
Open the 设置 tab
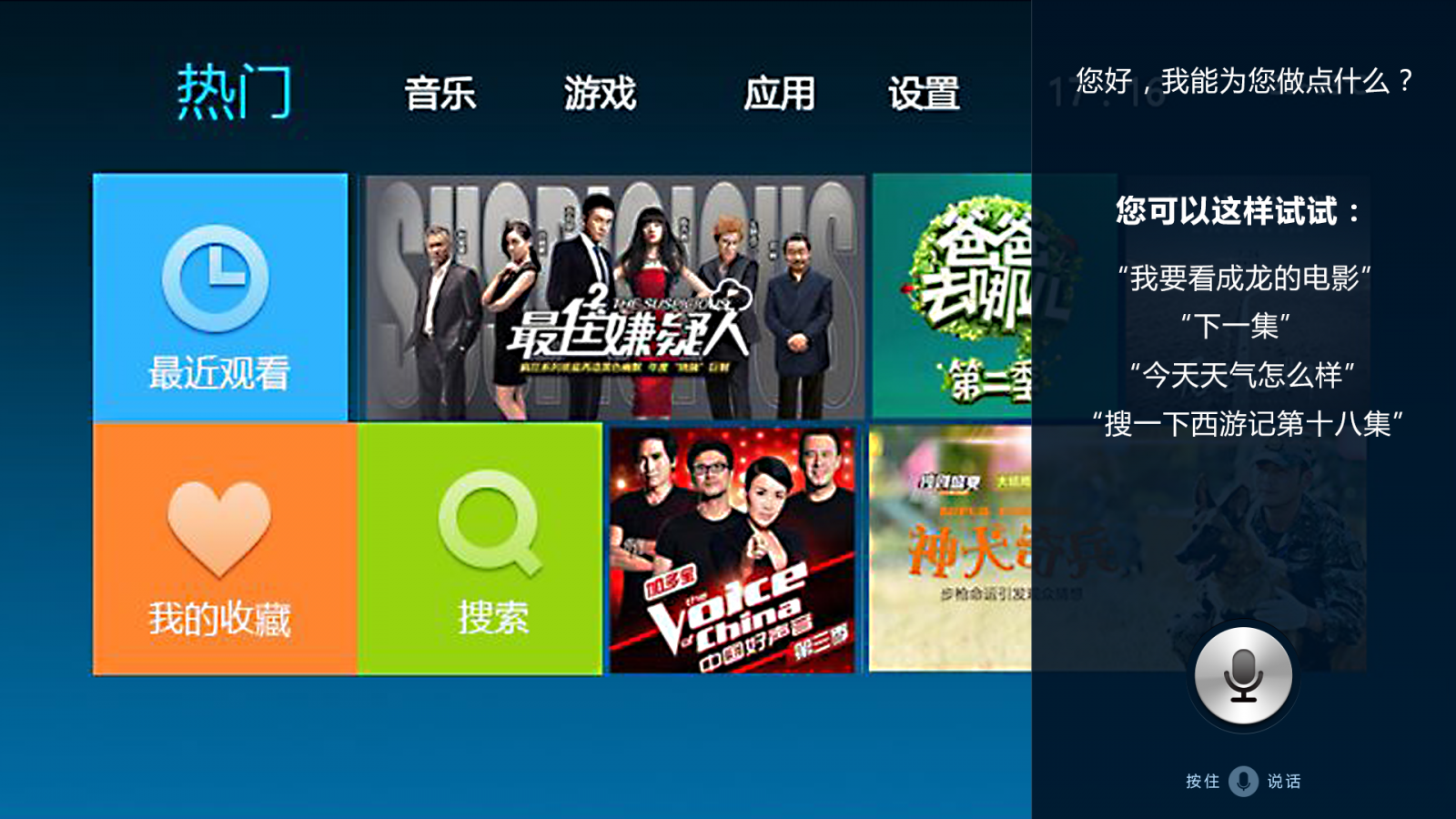click(x=924, y=94)
